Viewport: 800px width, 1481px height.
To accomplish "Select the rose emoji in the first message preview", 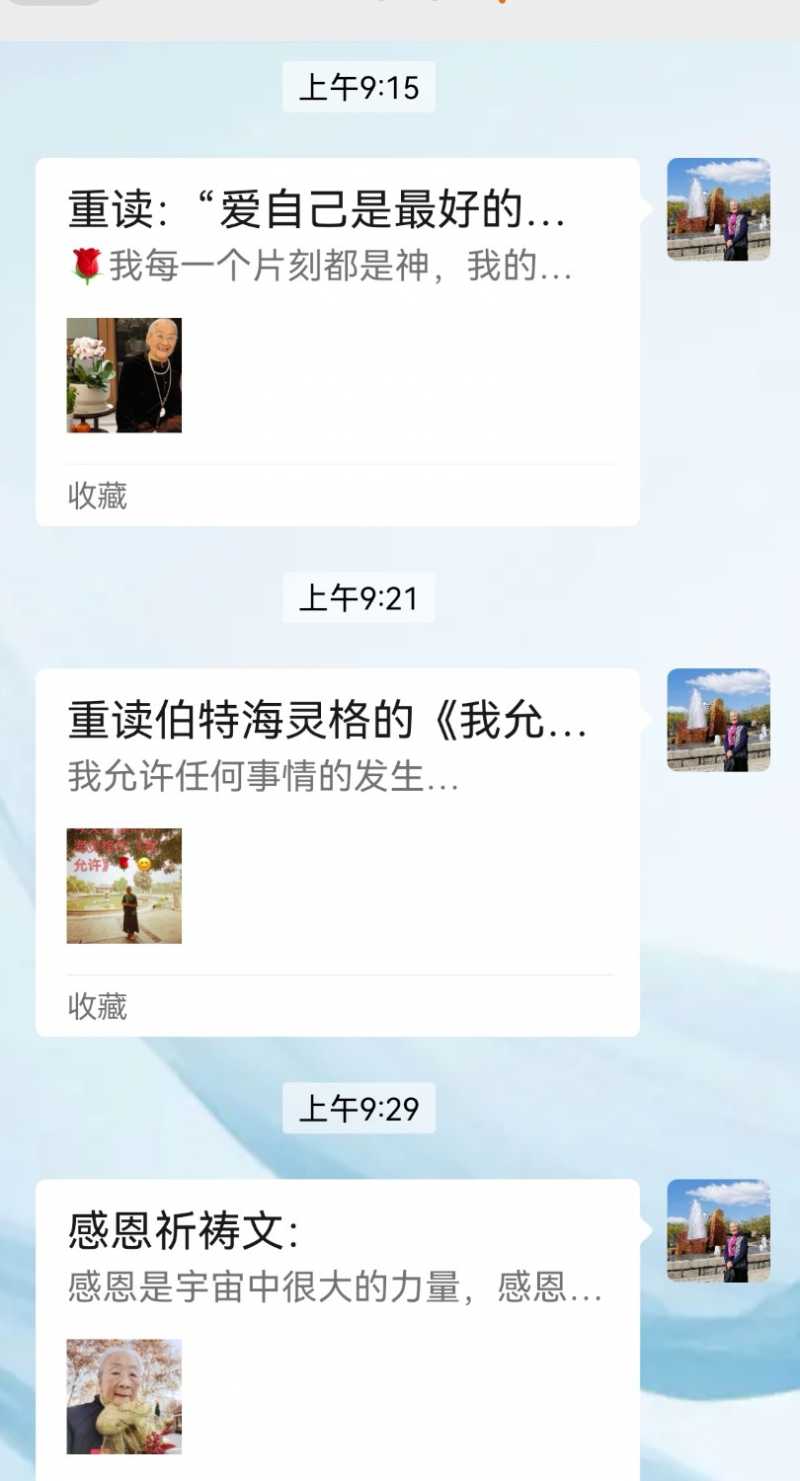I will tap(88, 267).
